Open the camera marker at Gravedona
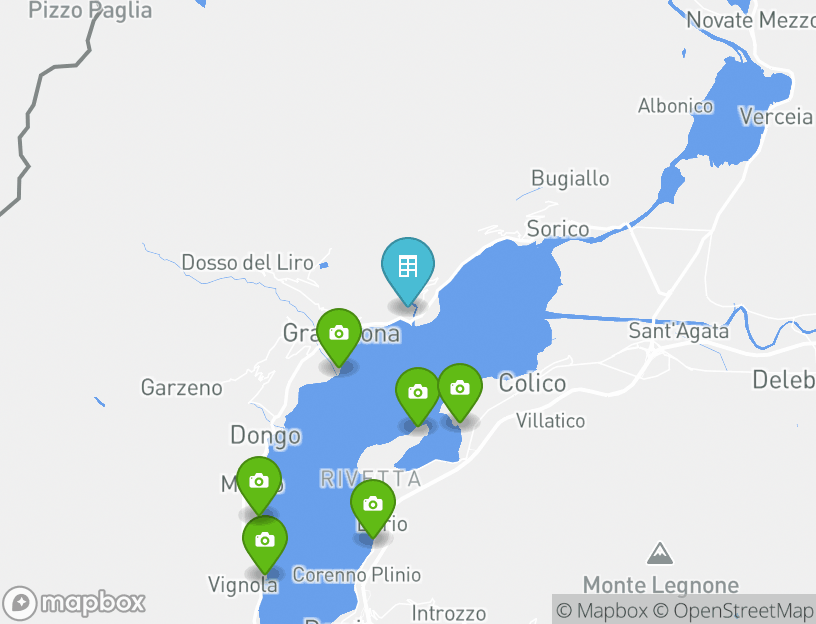 [x=339, y=335]
